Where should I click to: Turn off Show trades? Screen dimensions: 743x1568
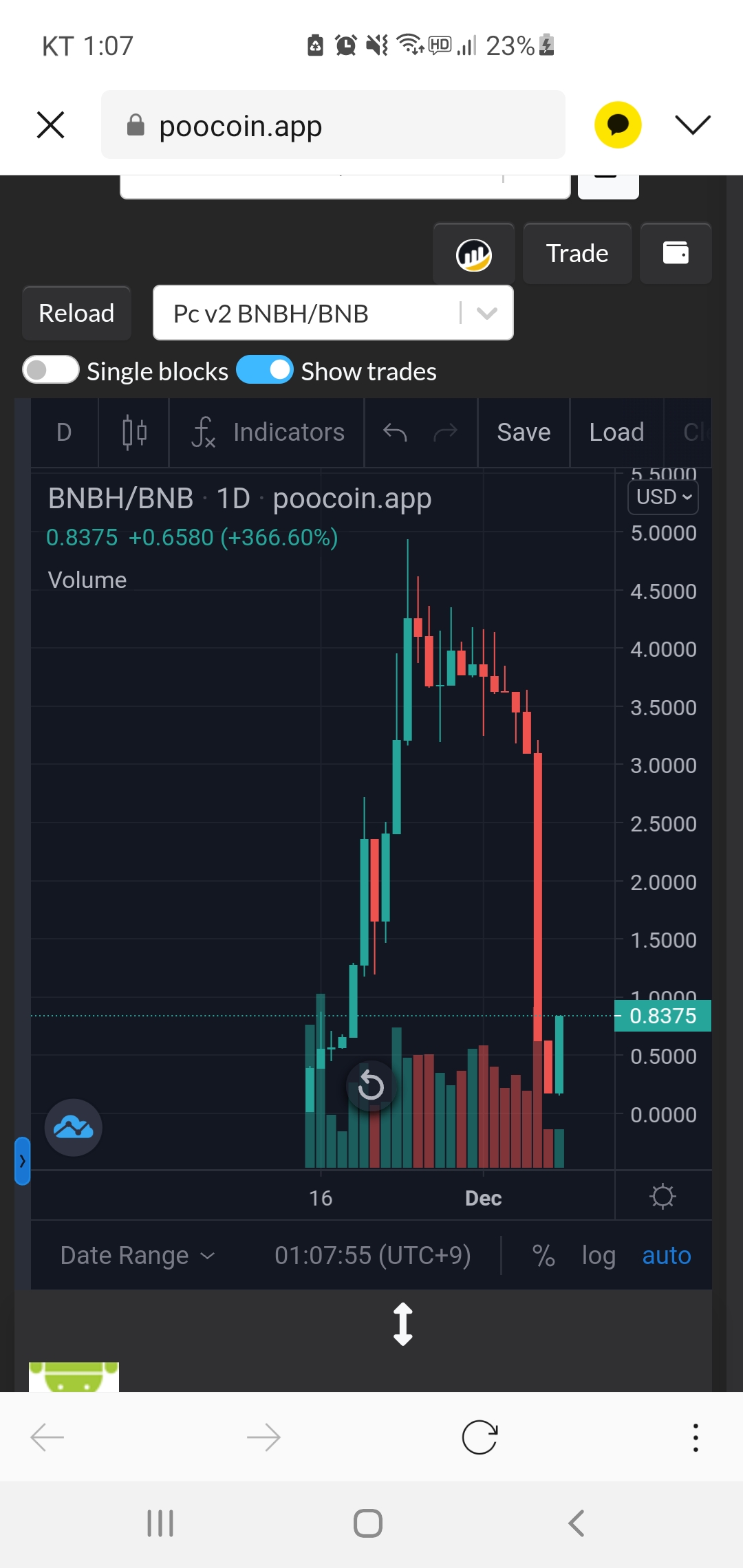265,370
